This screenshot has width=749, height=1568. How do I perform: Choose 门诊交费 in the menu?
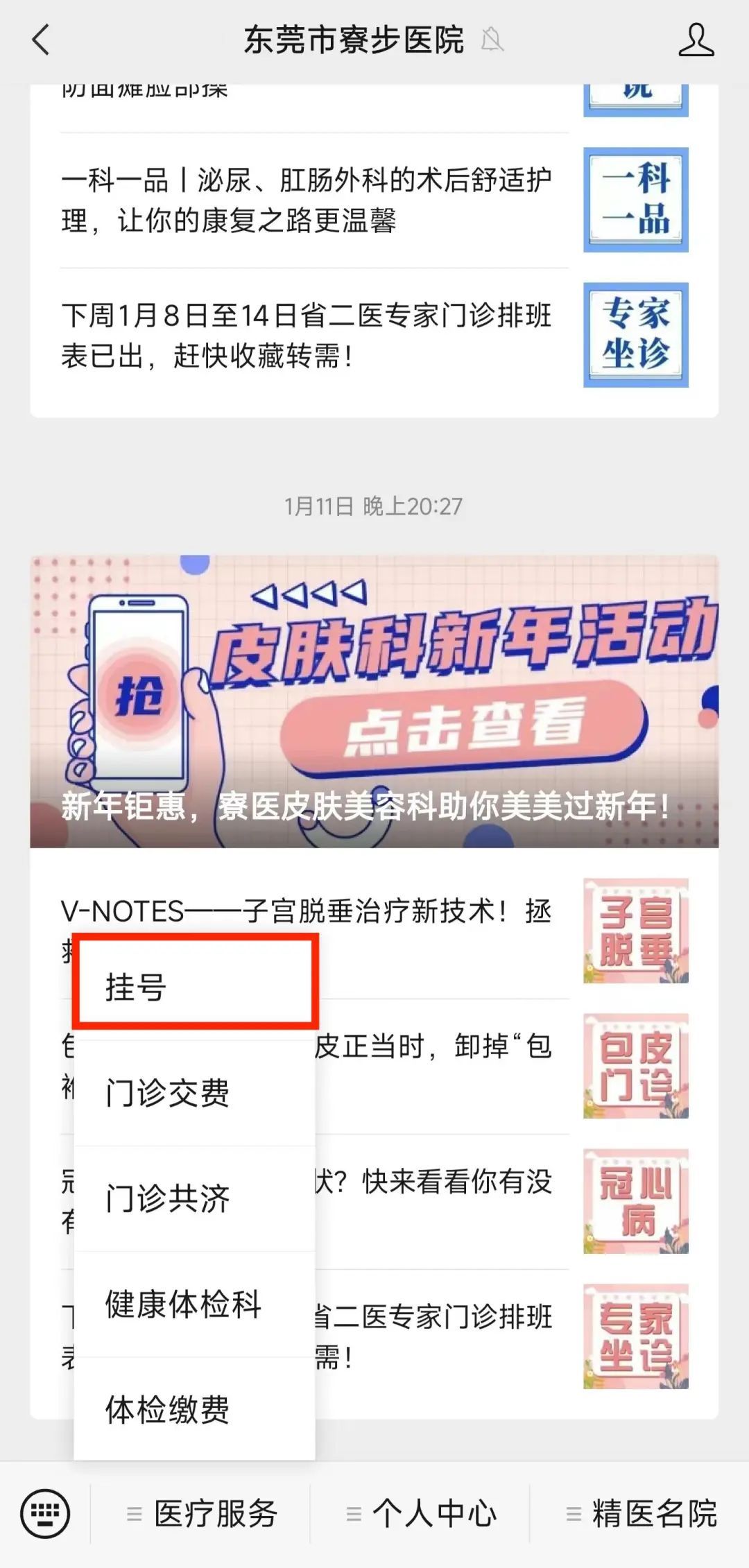(195, 1093)
